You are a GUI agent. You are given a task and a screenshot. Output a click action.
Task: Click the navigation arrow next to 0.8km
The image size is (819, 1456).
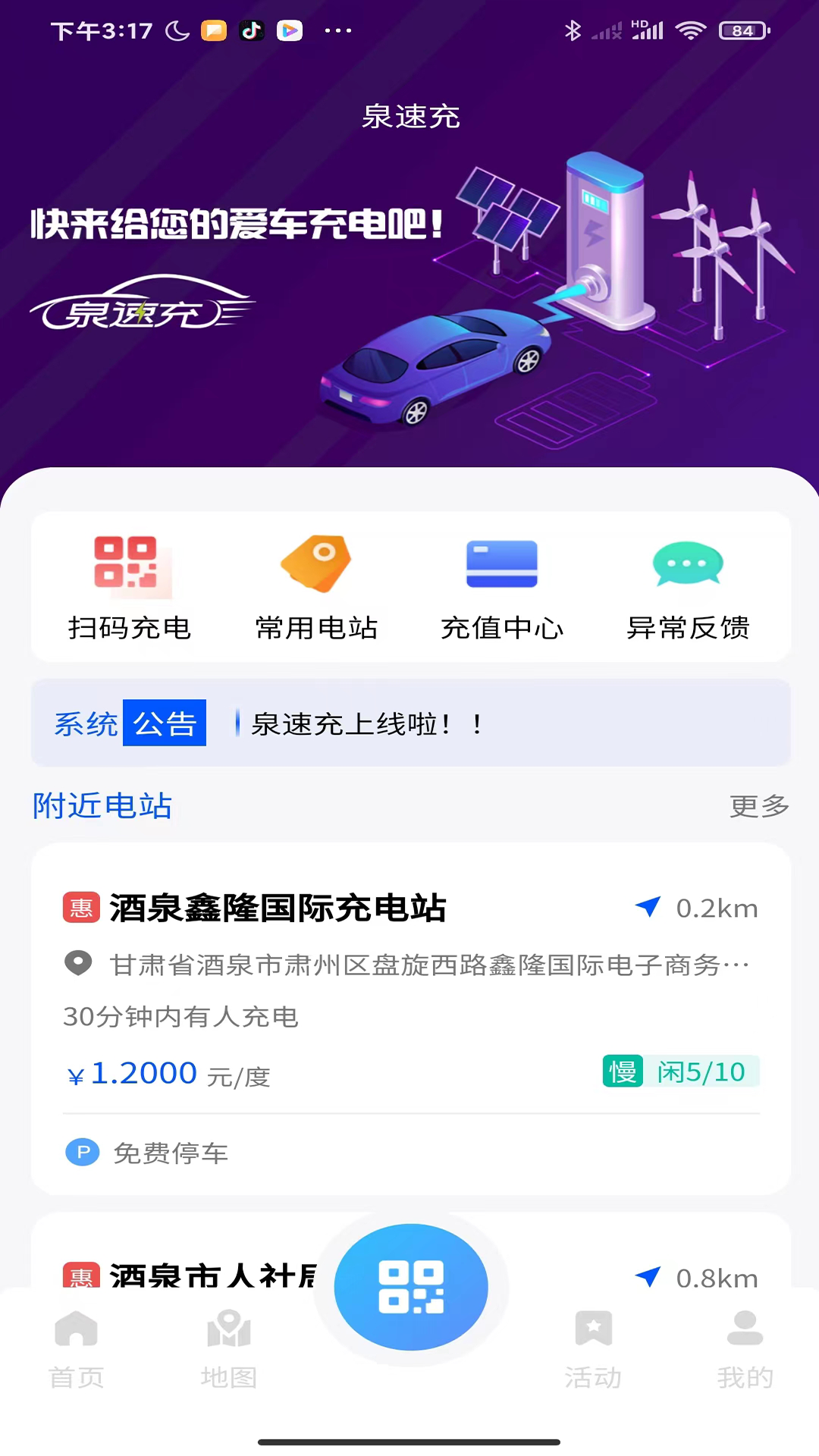[648, 1278]
